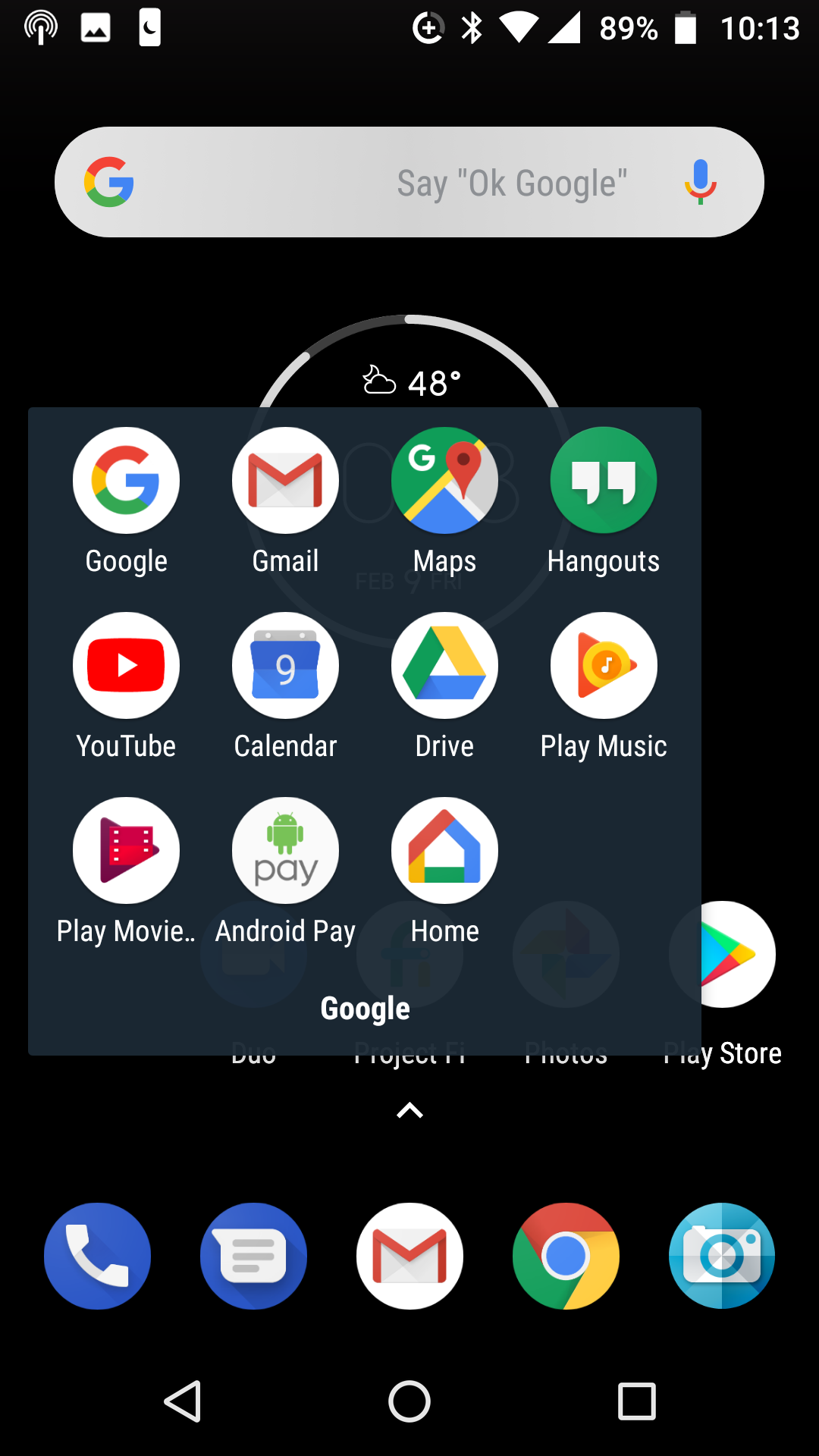
Task: Launch Chrome browser from the dock
Action: (x=566, y=1256)
